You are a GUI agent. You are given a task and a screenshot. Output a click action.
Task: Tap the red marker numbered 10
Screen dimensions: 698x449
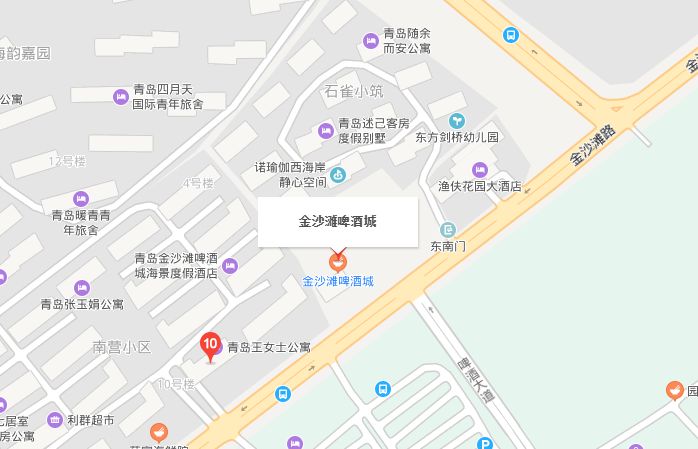pyautogui.click(x=210, y=346)
